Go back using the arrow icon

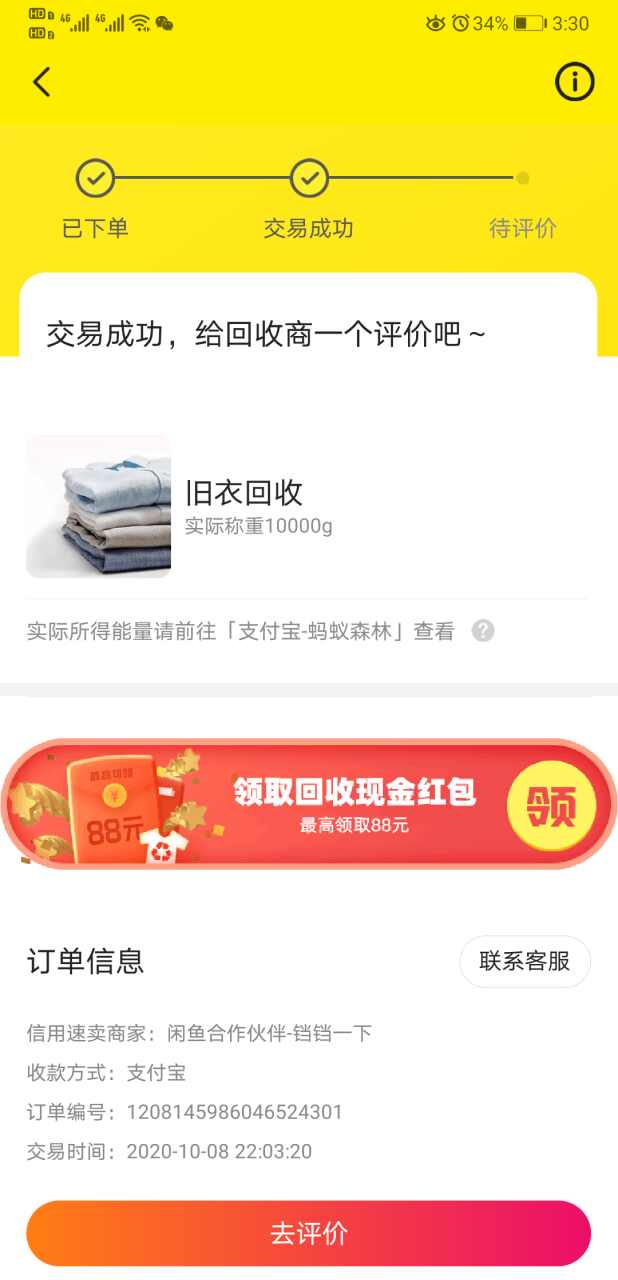41,82
